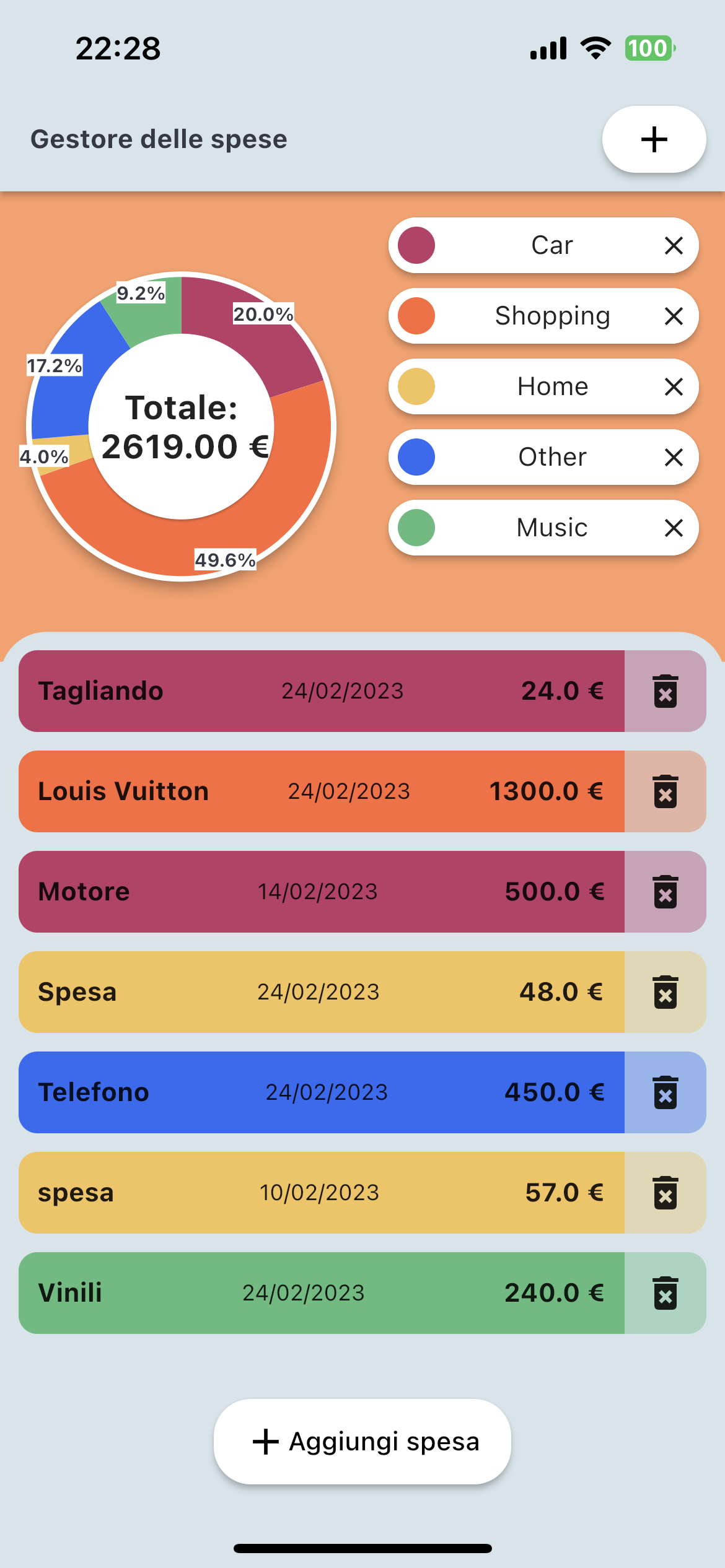Delete the Spesa expense of 48 euros
This screenshot has height=1568, width=725.
pos(665,992)
